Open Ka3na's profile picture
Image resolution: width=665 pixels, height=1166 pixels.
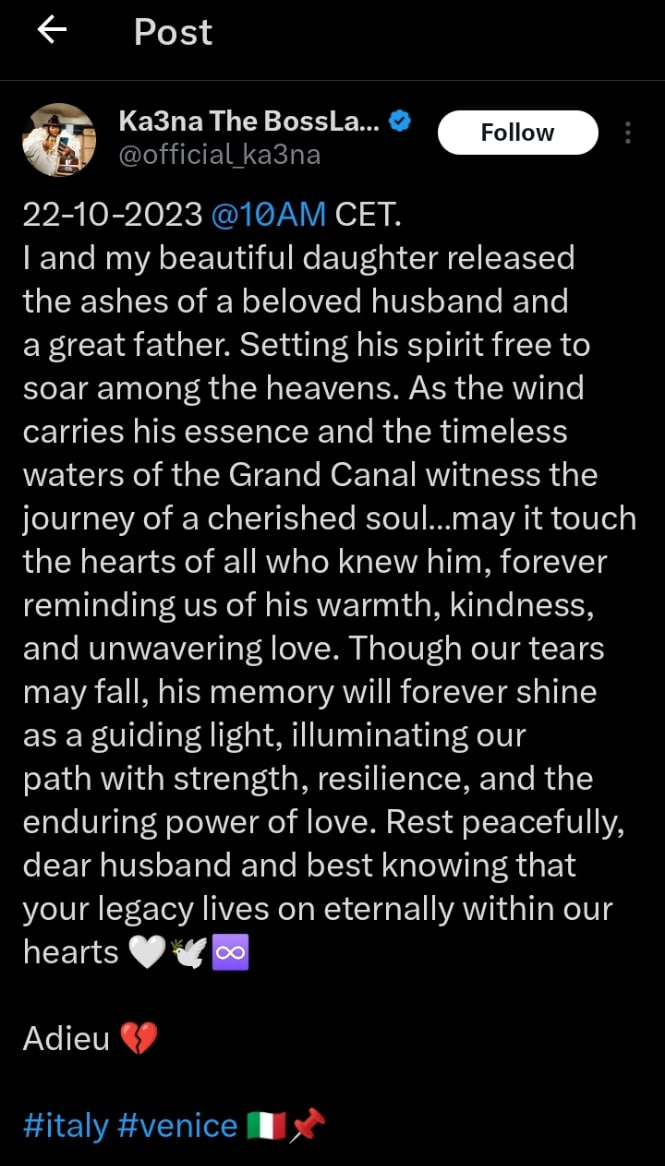pos(59,139)
